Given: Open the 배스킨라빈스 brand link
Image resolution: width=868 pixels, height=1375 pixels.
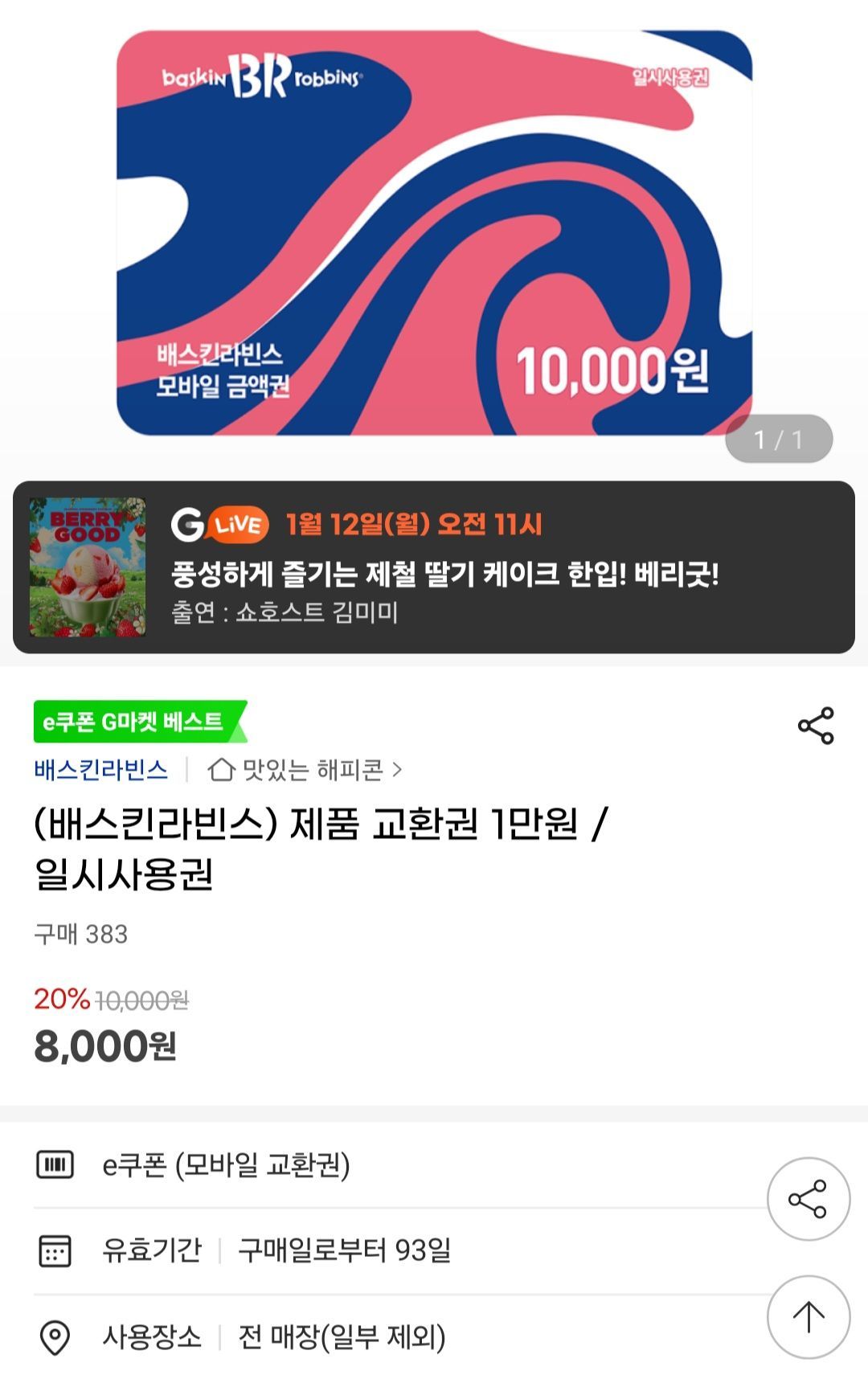Looking at the screenshot, I should pos(101,770).
